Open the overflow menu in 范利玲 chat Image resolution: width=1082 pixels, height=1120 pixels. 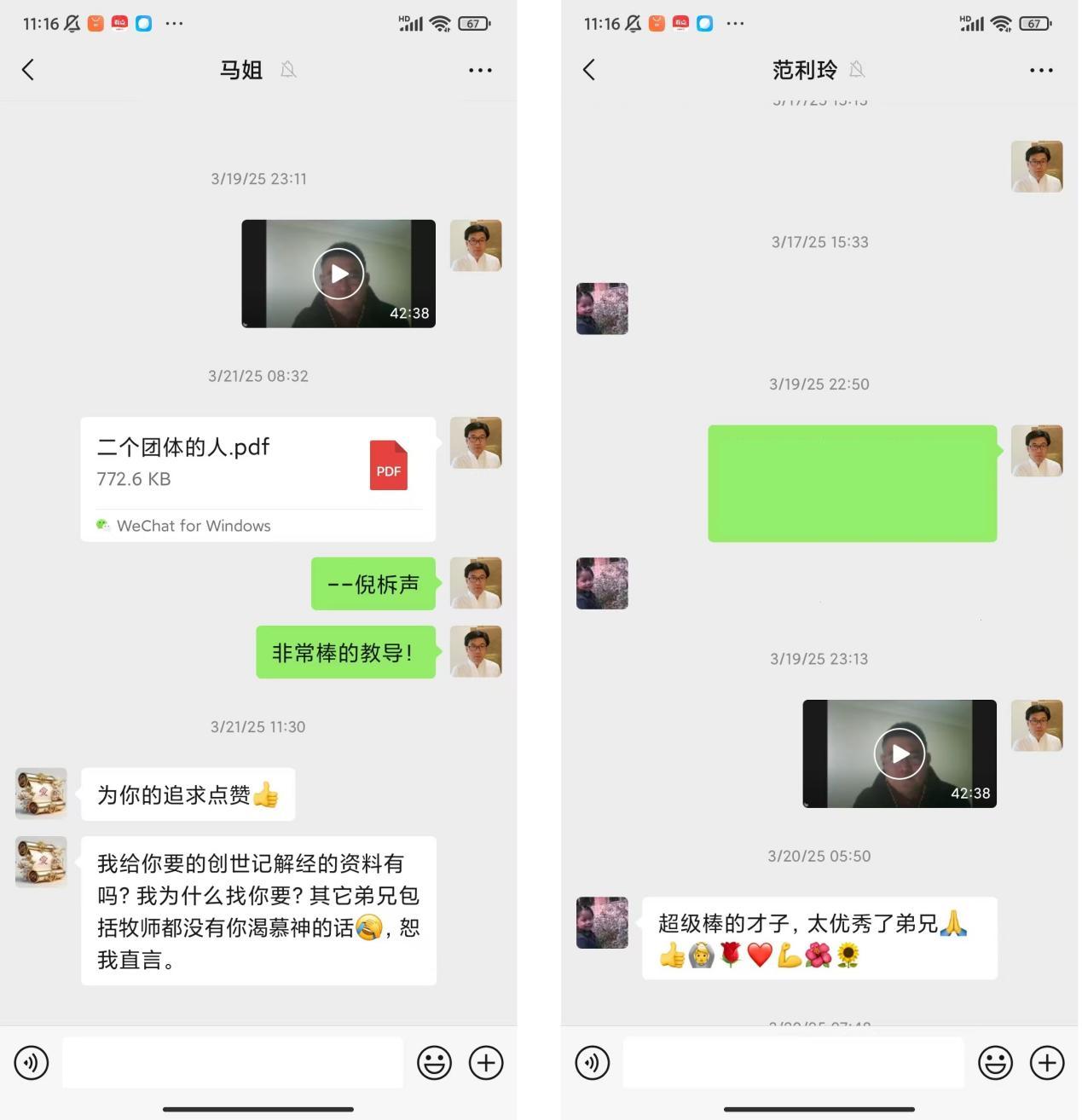tap(1041, 70)
